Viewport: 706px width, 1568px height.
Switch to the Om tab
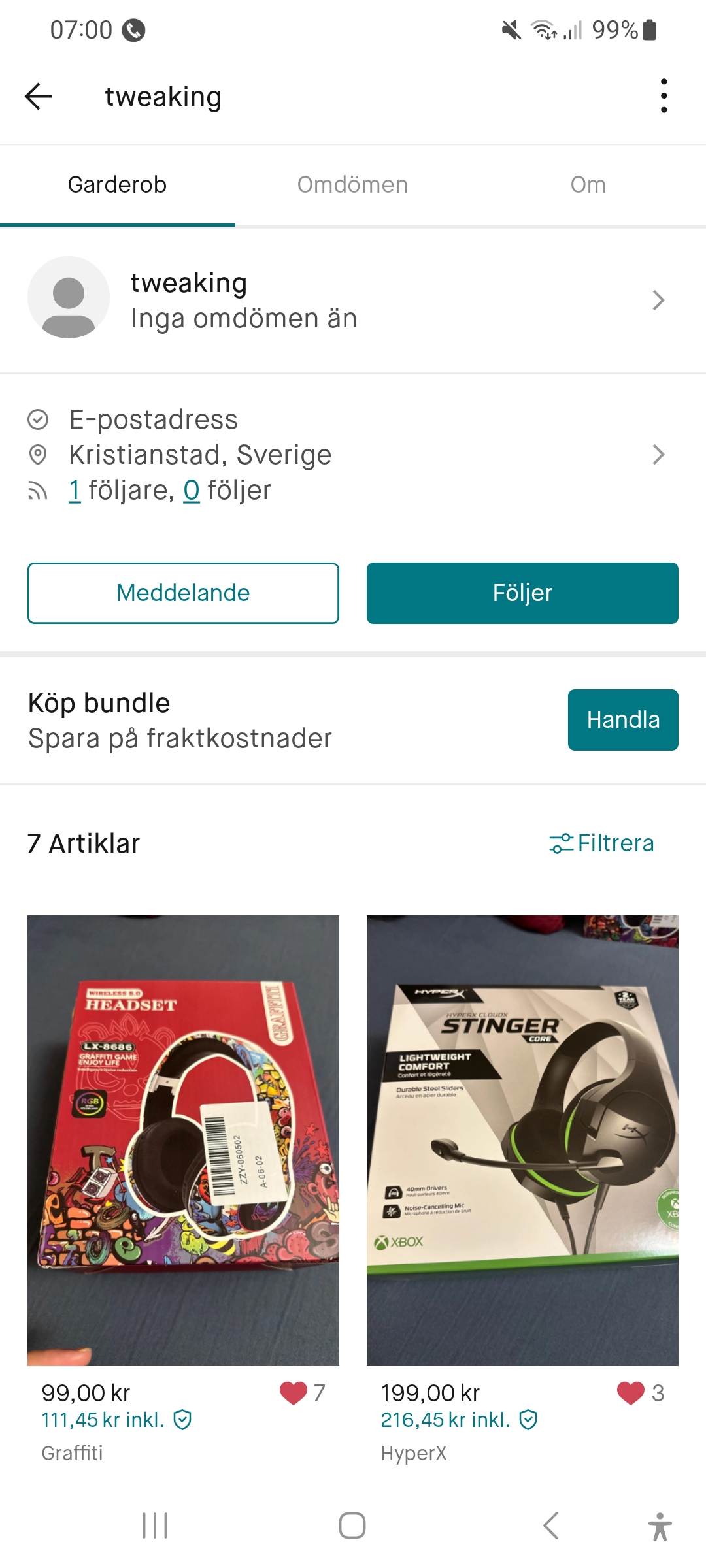tap(588, 185)
